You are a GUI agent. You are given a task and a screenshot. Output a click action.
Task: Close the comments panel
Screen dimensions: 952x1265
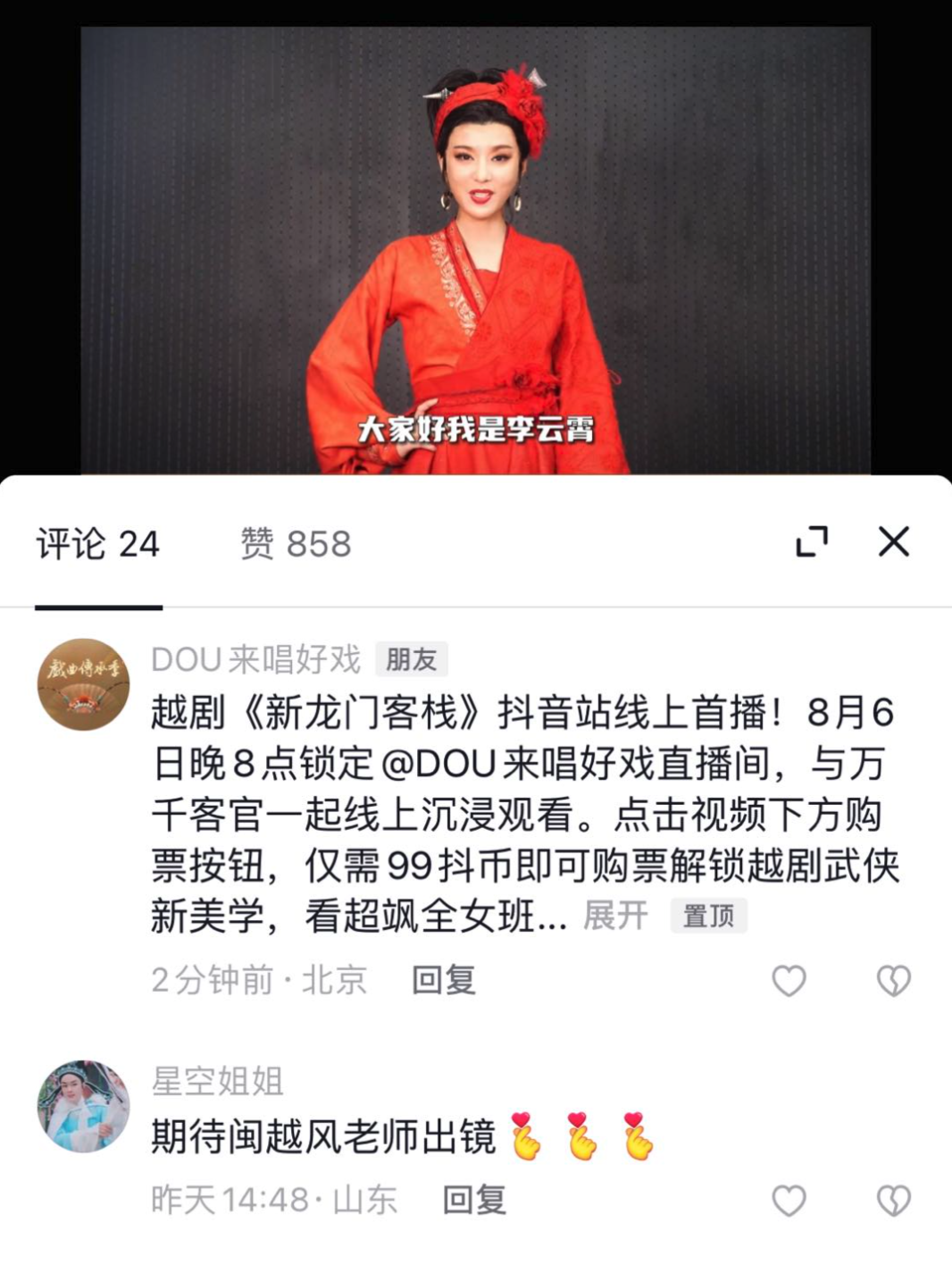tap(893, 541)
